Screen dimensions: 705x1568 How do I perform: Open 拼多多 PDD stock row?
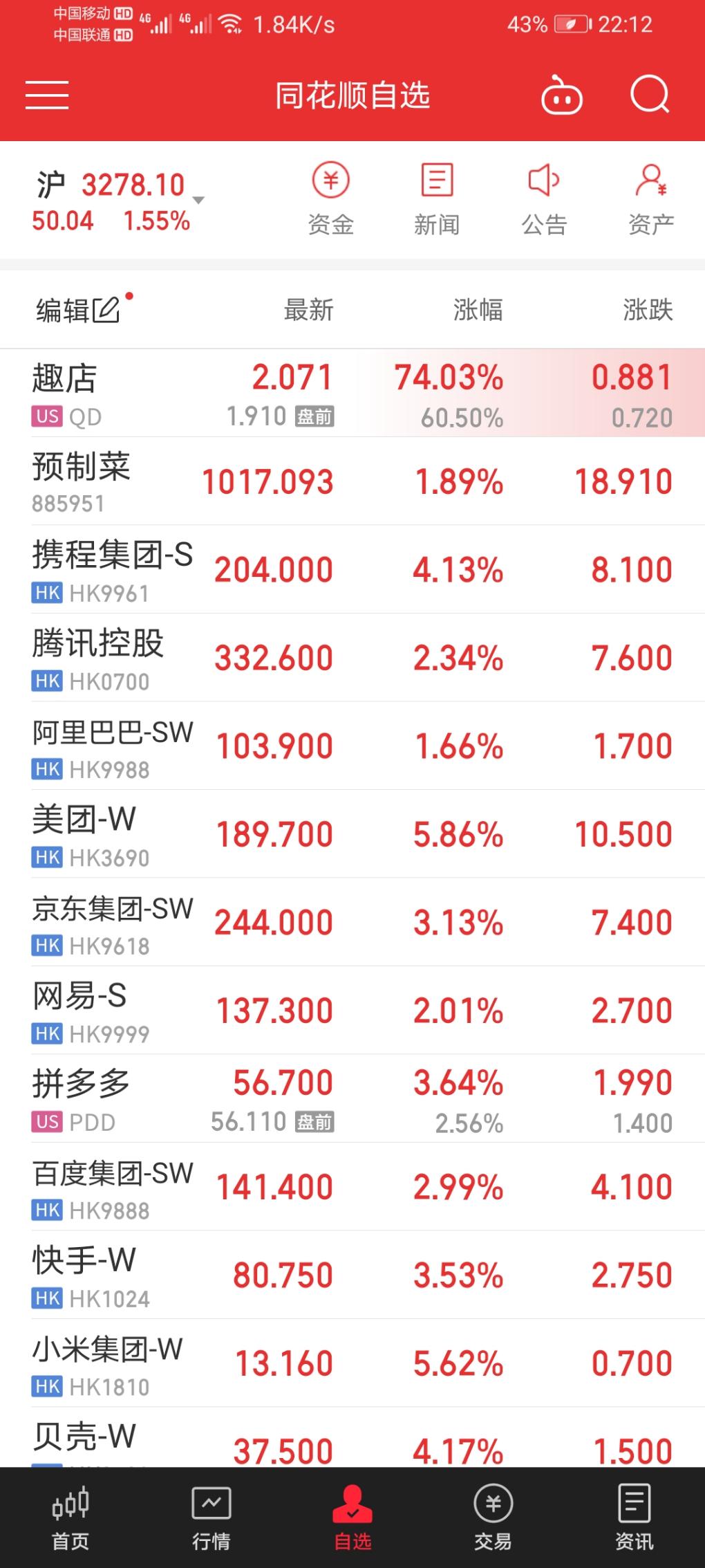click(x=352, y=1099)
